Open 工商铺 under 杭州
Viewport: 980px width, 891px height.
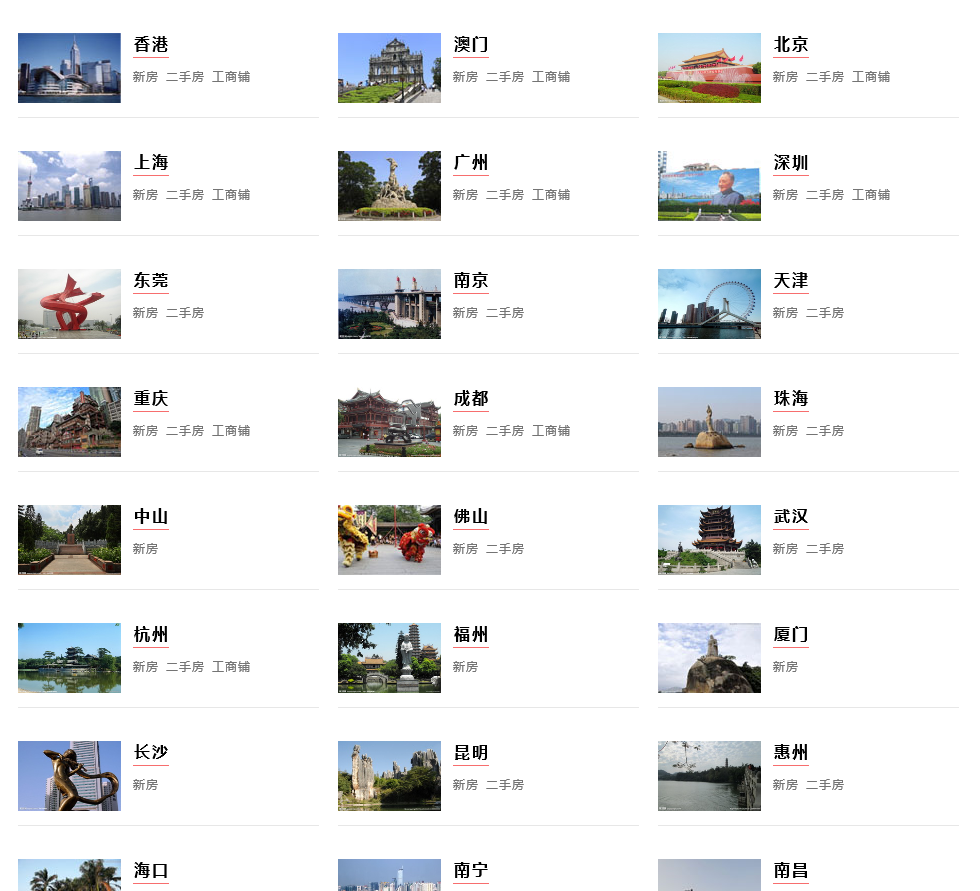pos(231,667)
